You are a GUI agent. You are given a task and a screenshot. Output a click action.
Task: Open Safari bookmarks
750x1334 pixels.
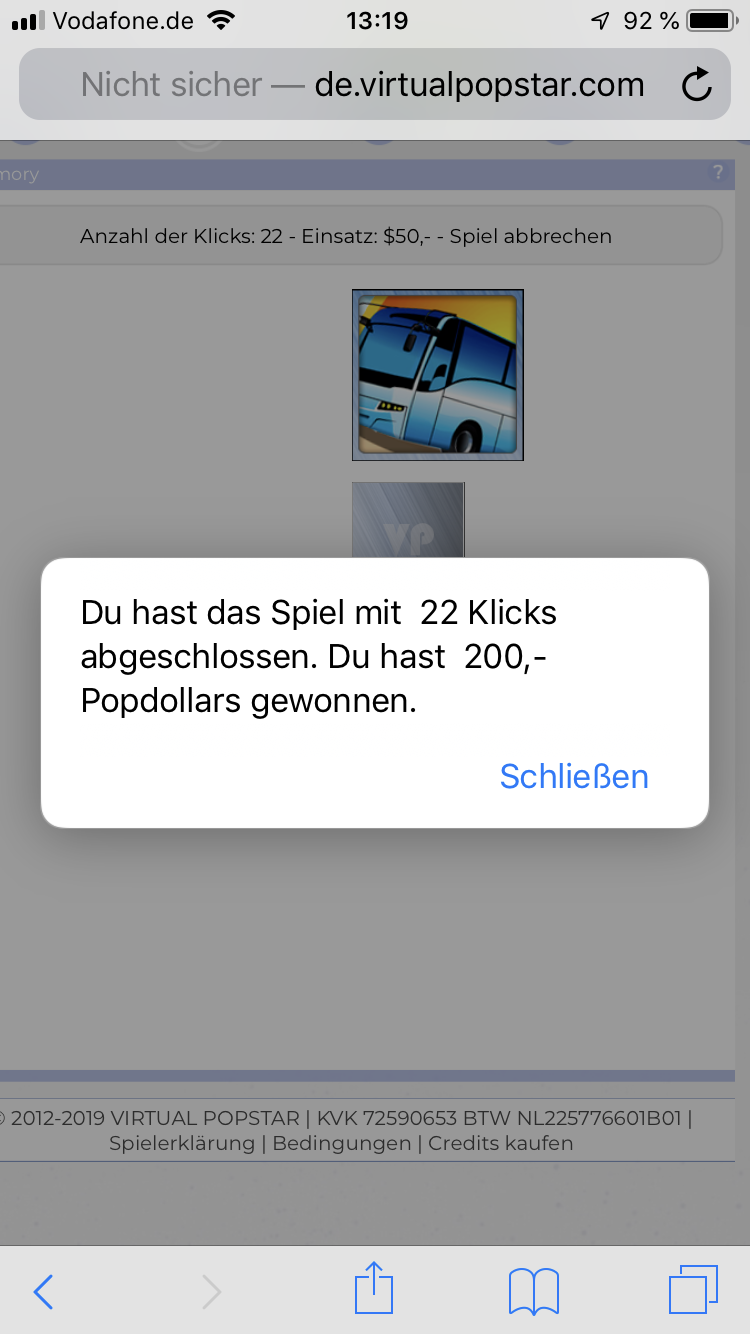pos(533,1290)
